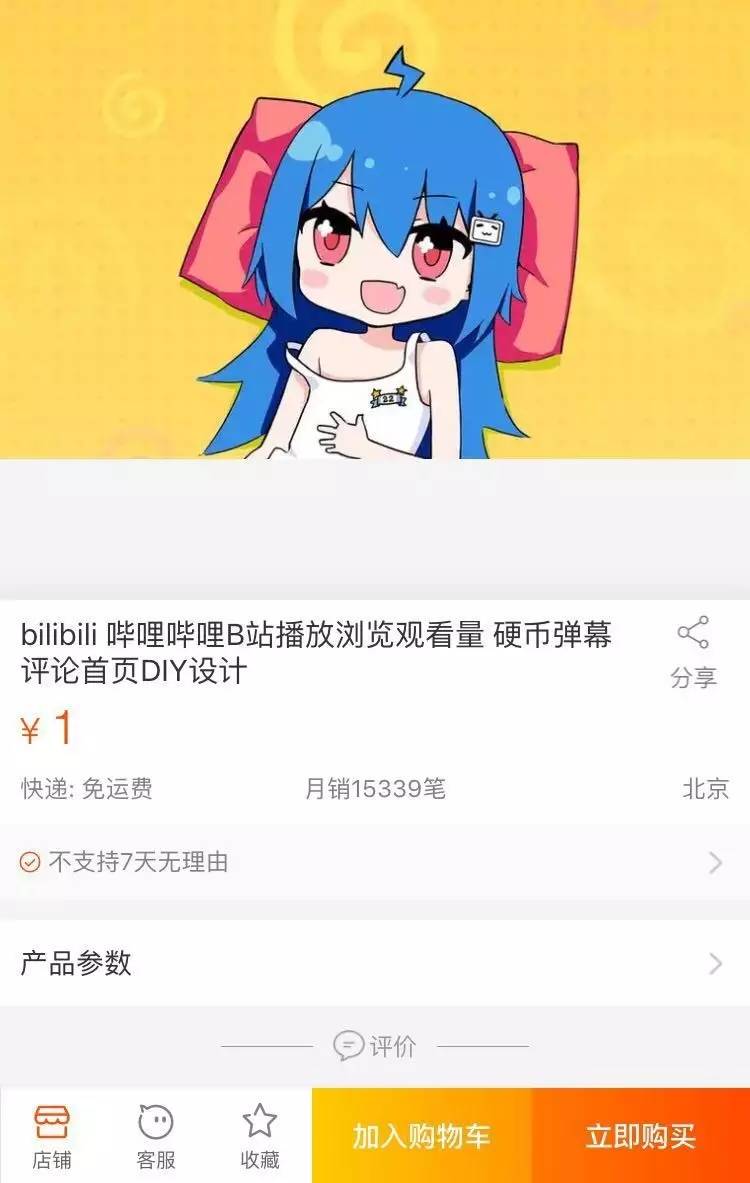Viewport: 750px width, 1183px height.
Task: Contact 客服 customer service
Action: [x=156, y=1135]
